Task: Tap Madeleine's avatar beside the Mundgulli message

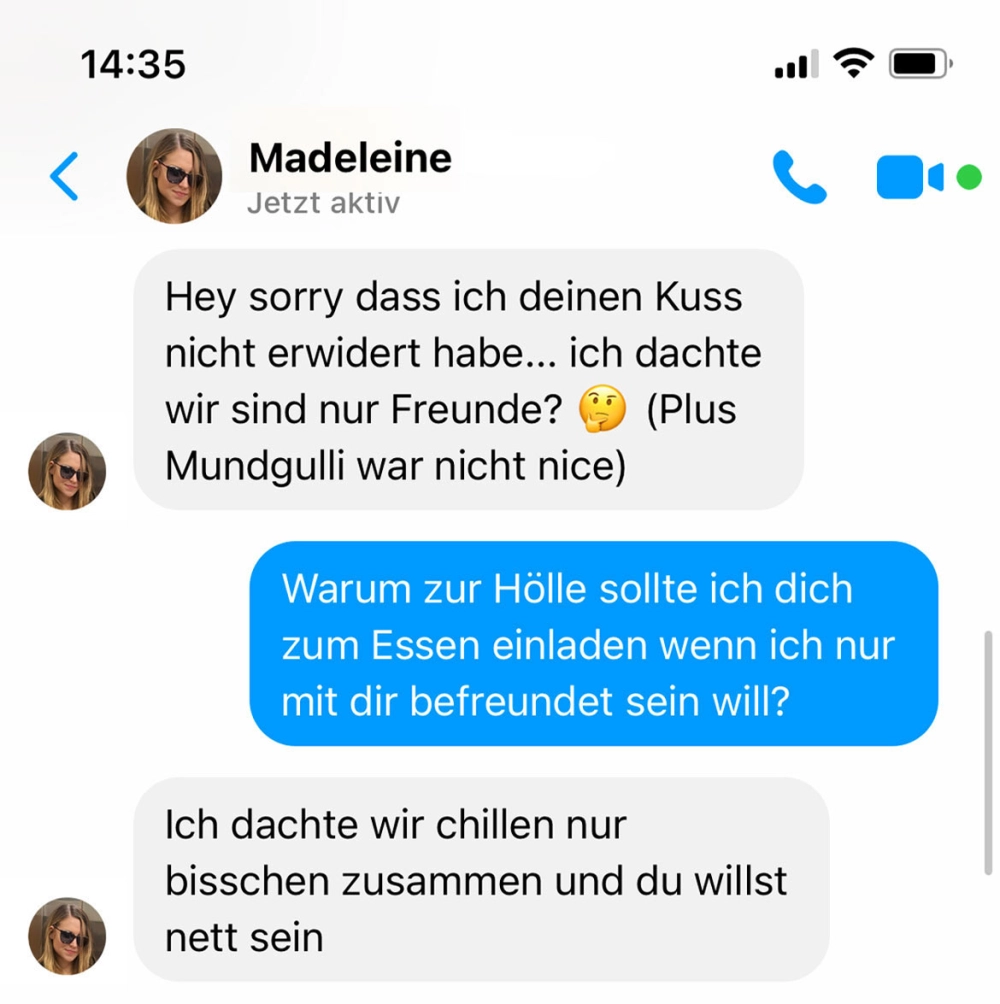Action: click(67, 471)
